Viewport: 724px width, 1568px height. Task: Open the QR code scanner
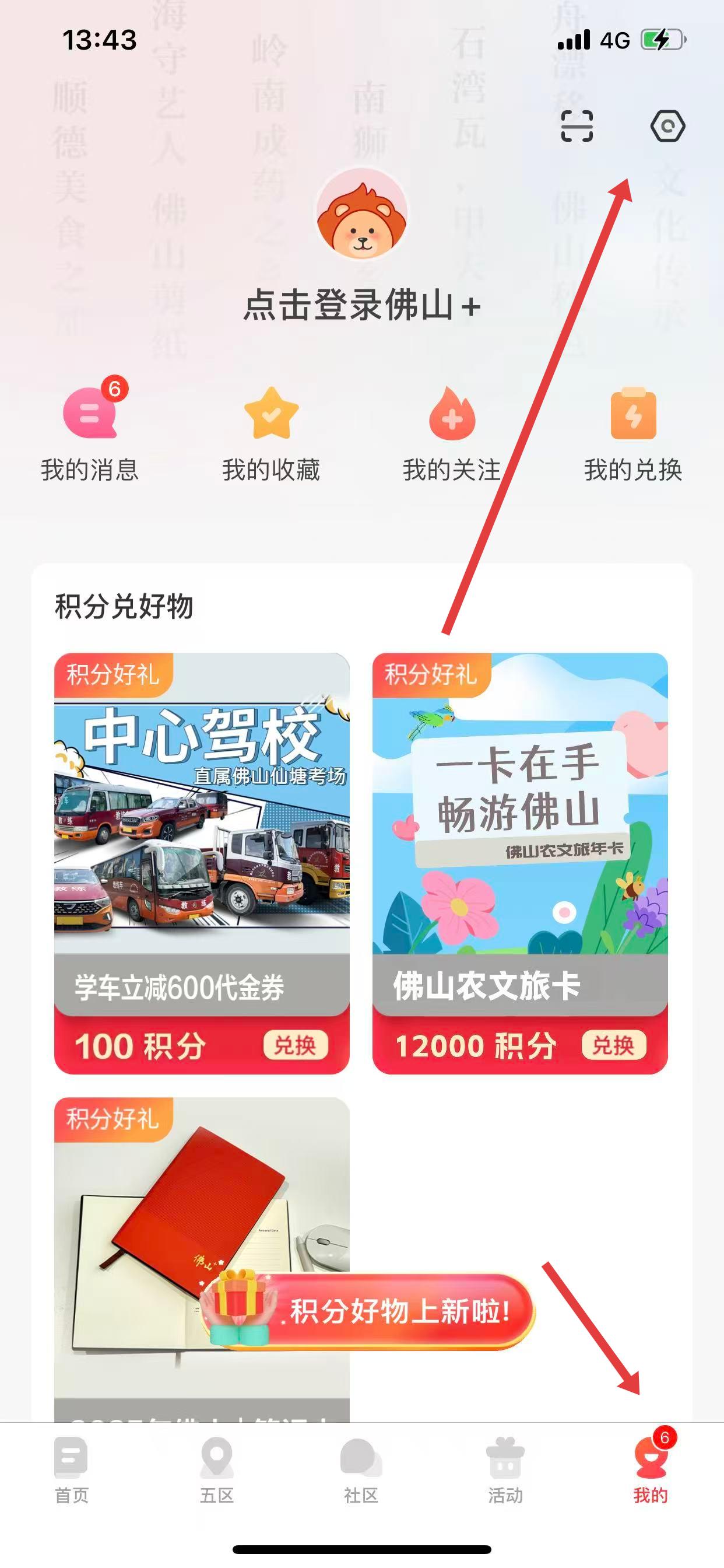(576, 126)
